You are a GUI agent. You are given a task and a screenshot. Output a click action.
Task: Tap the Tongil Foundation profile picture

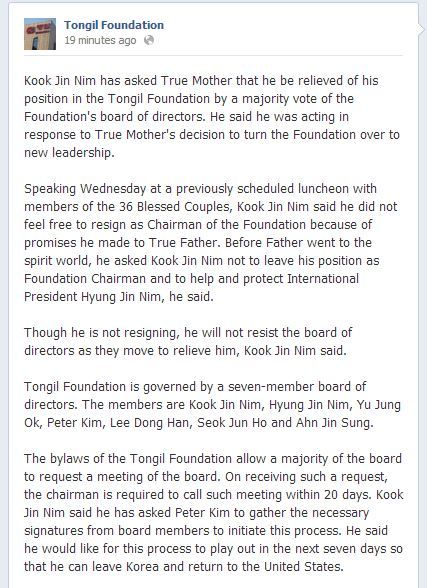(40, 34)
